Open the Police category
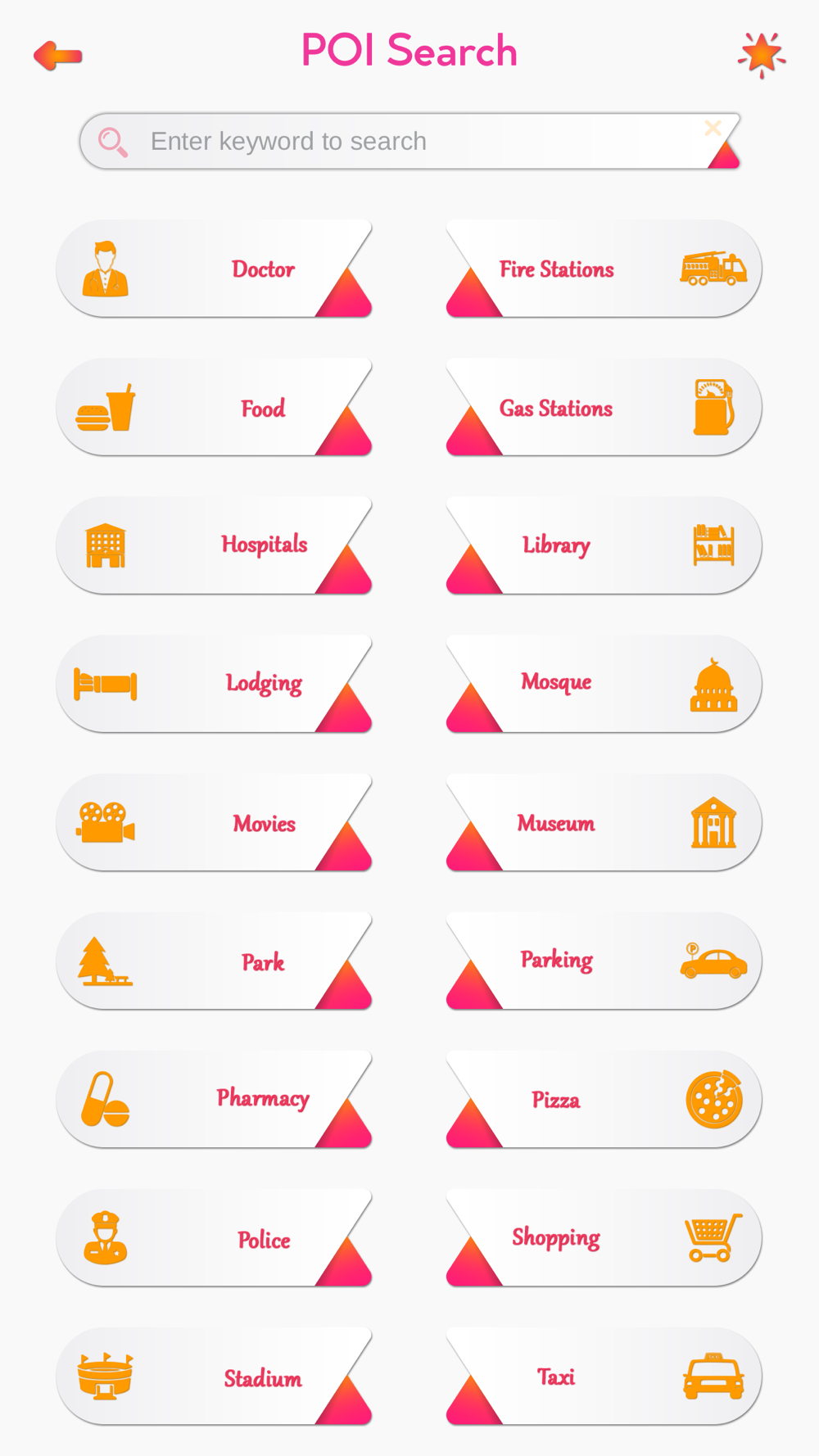This screenshot has height=1456, width=819. point(213,1237)
